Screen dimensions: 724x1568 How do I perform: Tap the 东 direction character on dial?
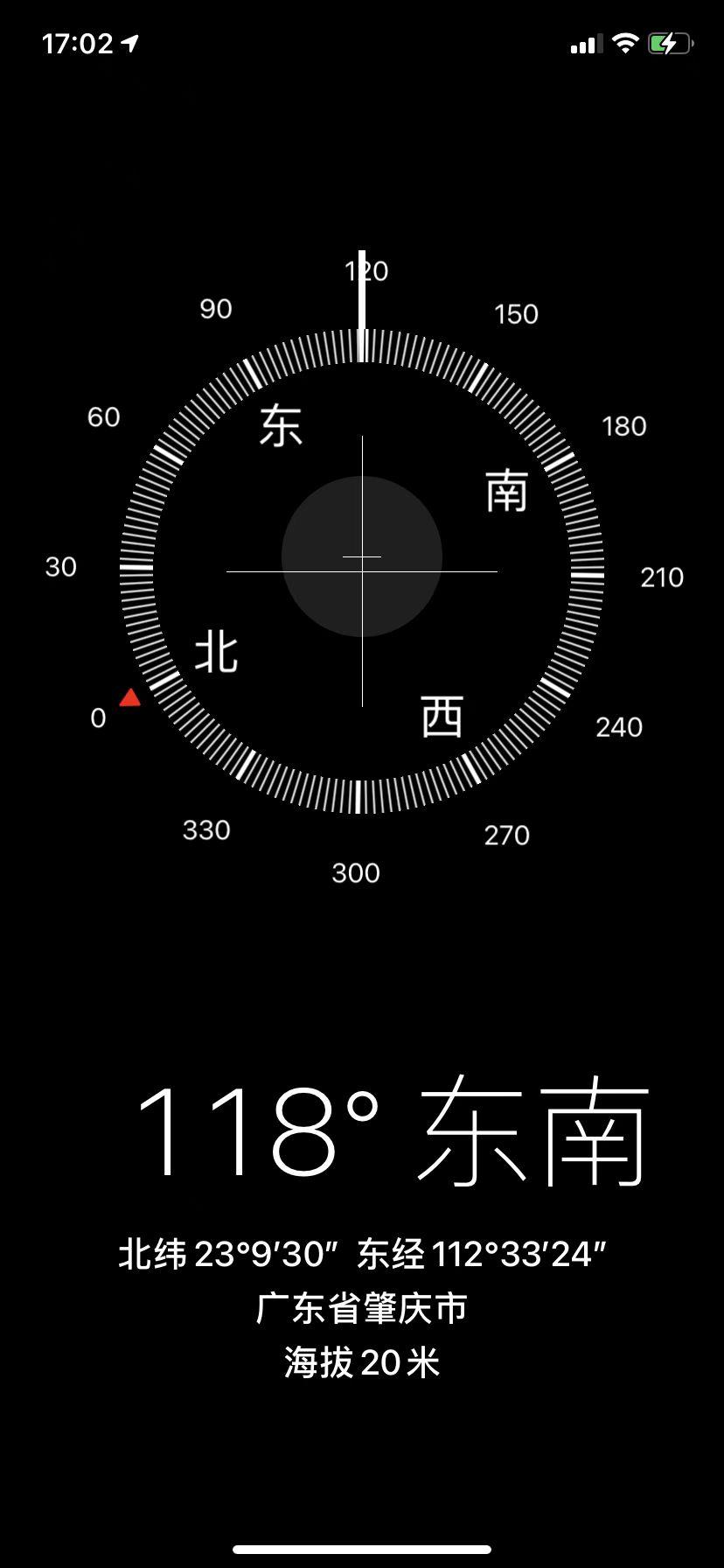(280, 427)
